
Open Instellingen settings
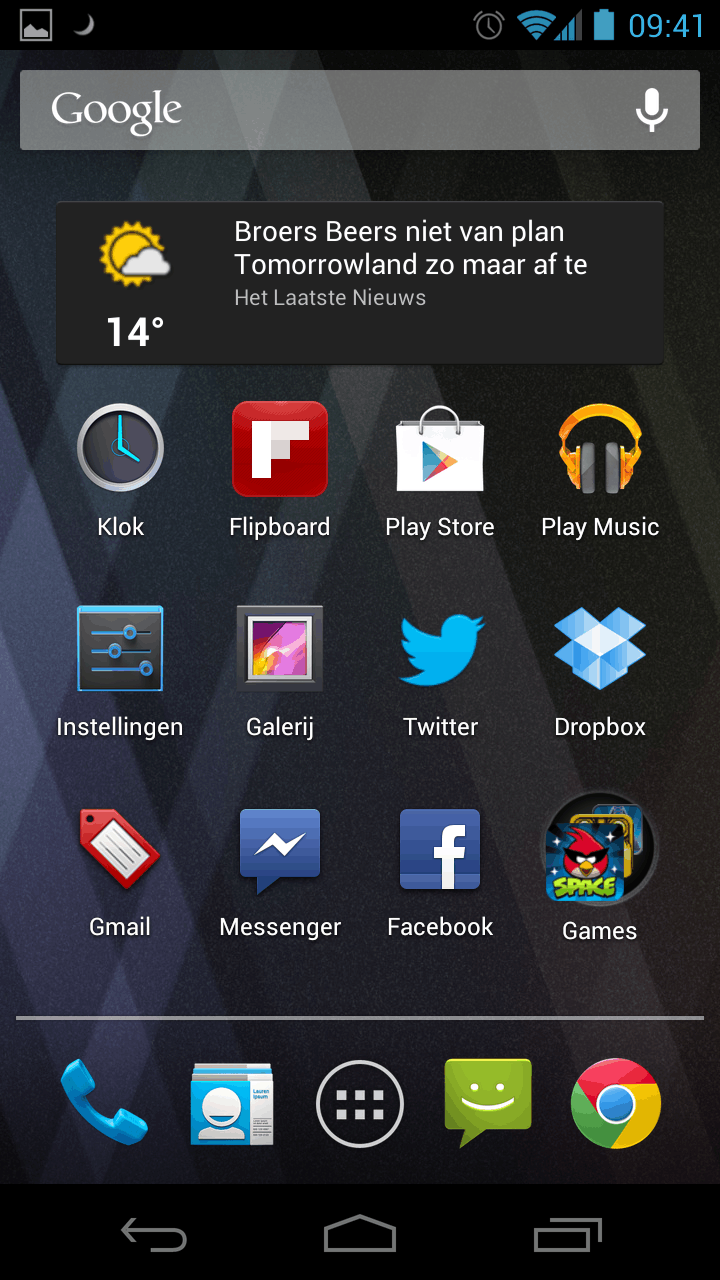click(120, 648)
